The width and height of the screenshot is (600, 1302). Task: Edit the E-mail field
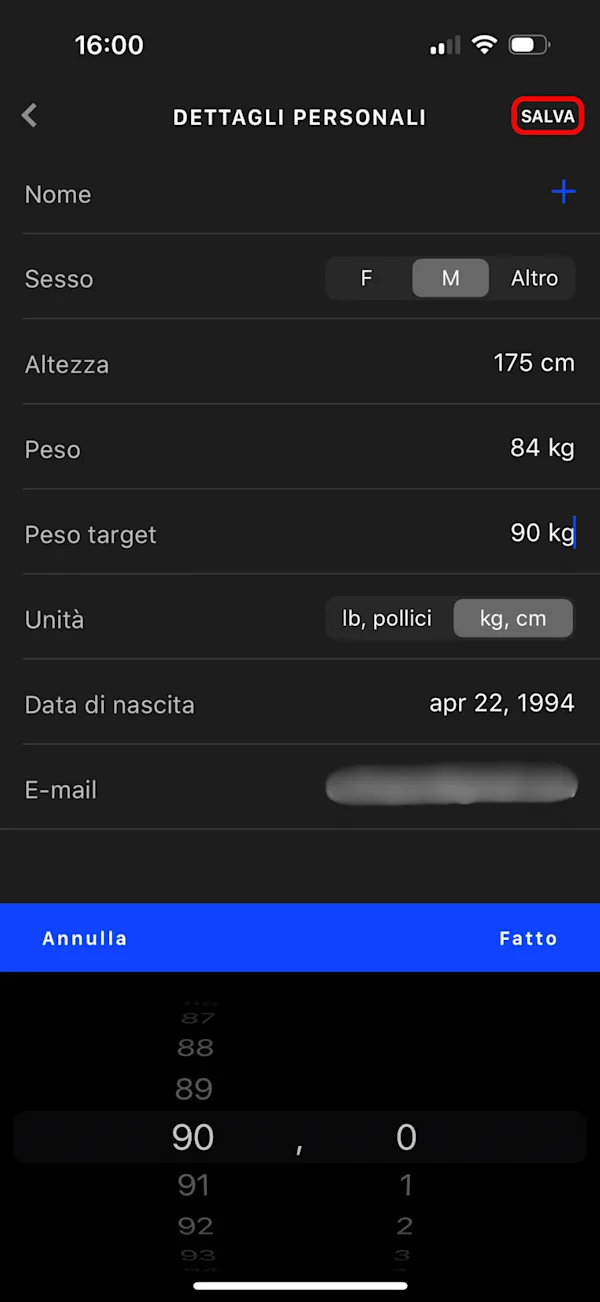pyautogui.click(x=452, y=786)
